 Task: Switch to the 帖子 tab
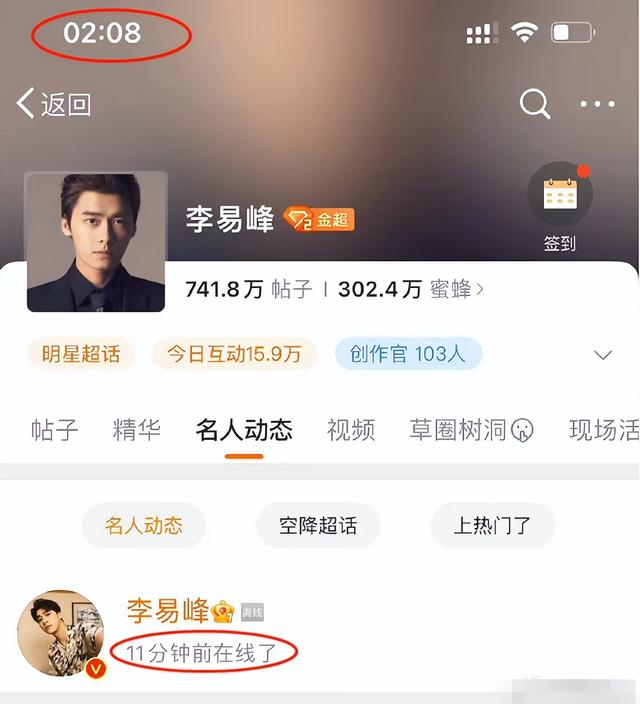point(54,430)
